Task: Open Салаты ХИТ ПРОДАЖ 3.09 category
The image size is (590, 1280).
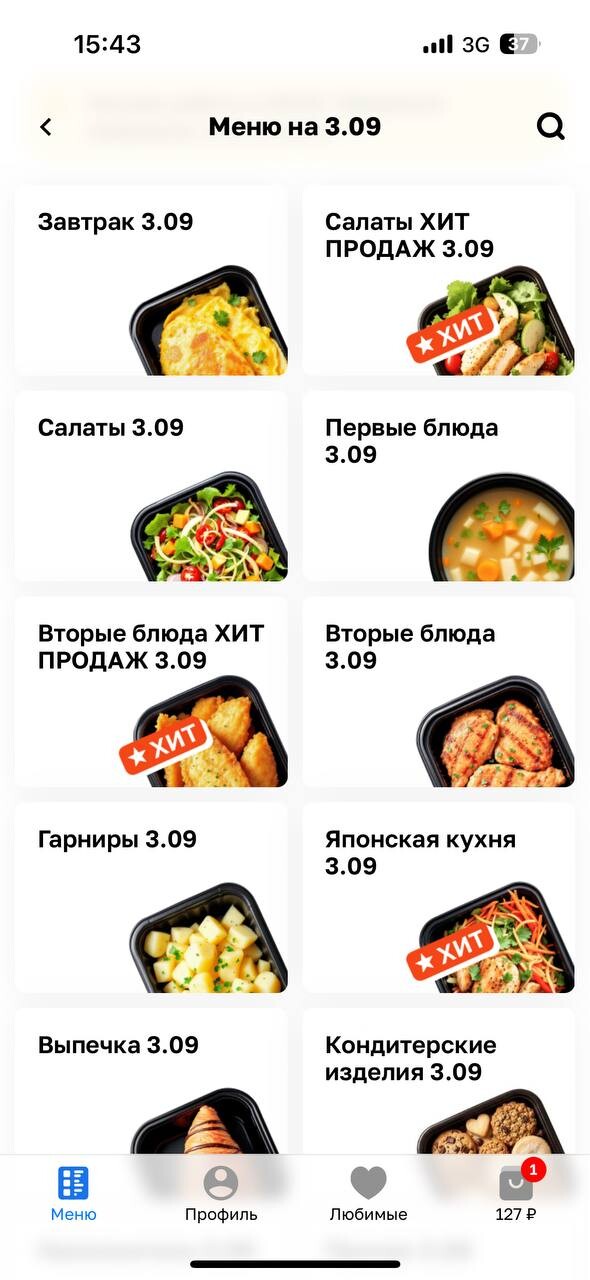Action: coord(439,280)
